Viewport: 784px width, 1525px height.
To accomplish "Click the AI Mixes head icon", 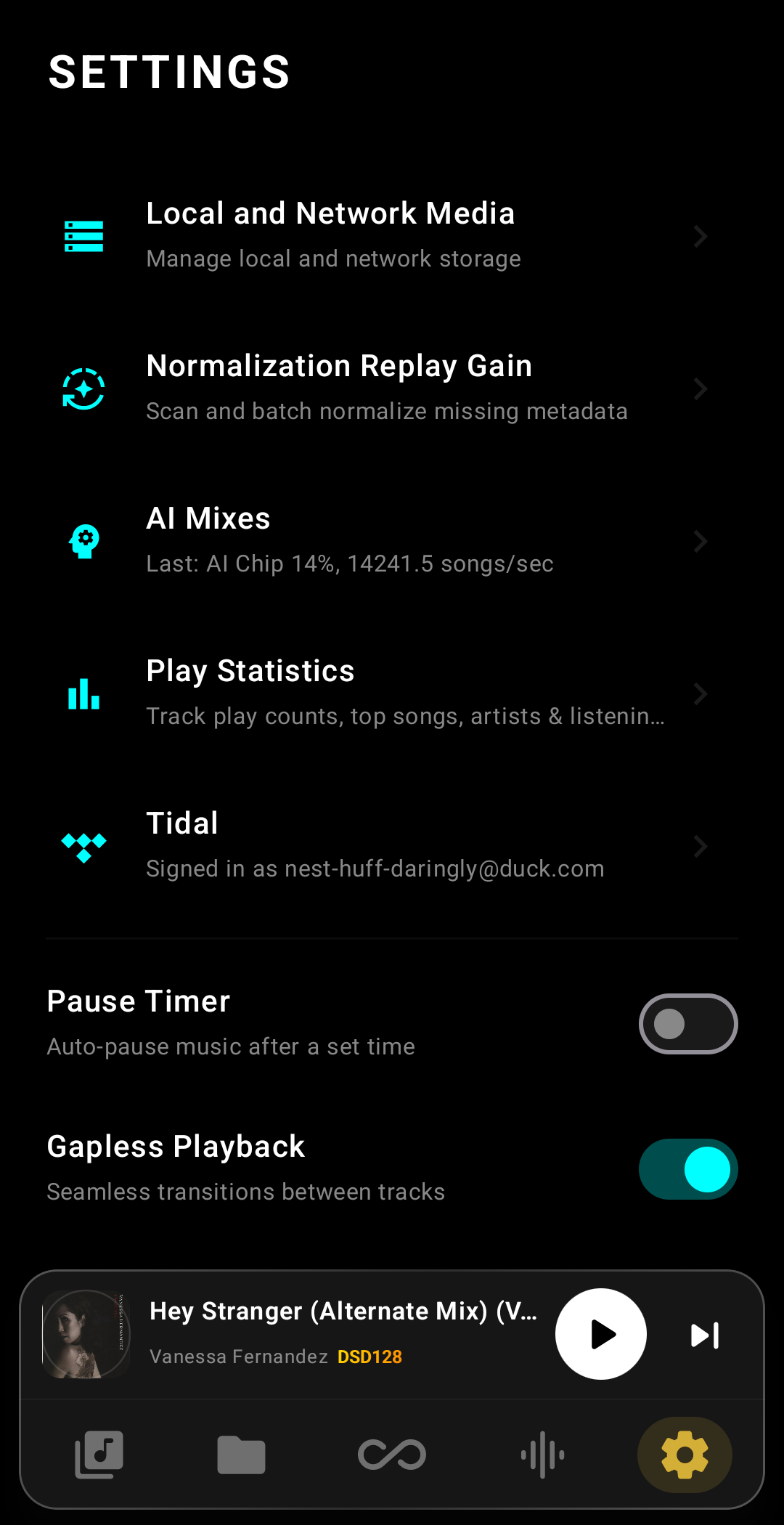I will [x=83, y=541].
